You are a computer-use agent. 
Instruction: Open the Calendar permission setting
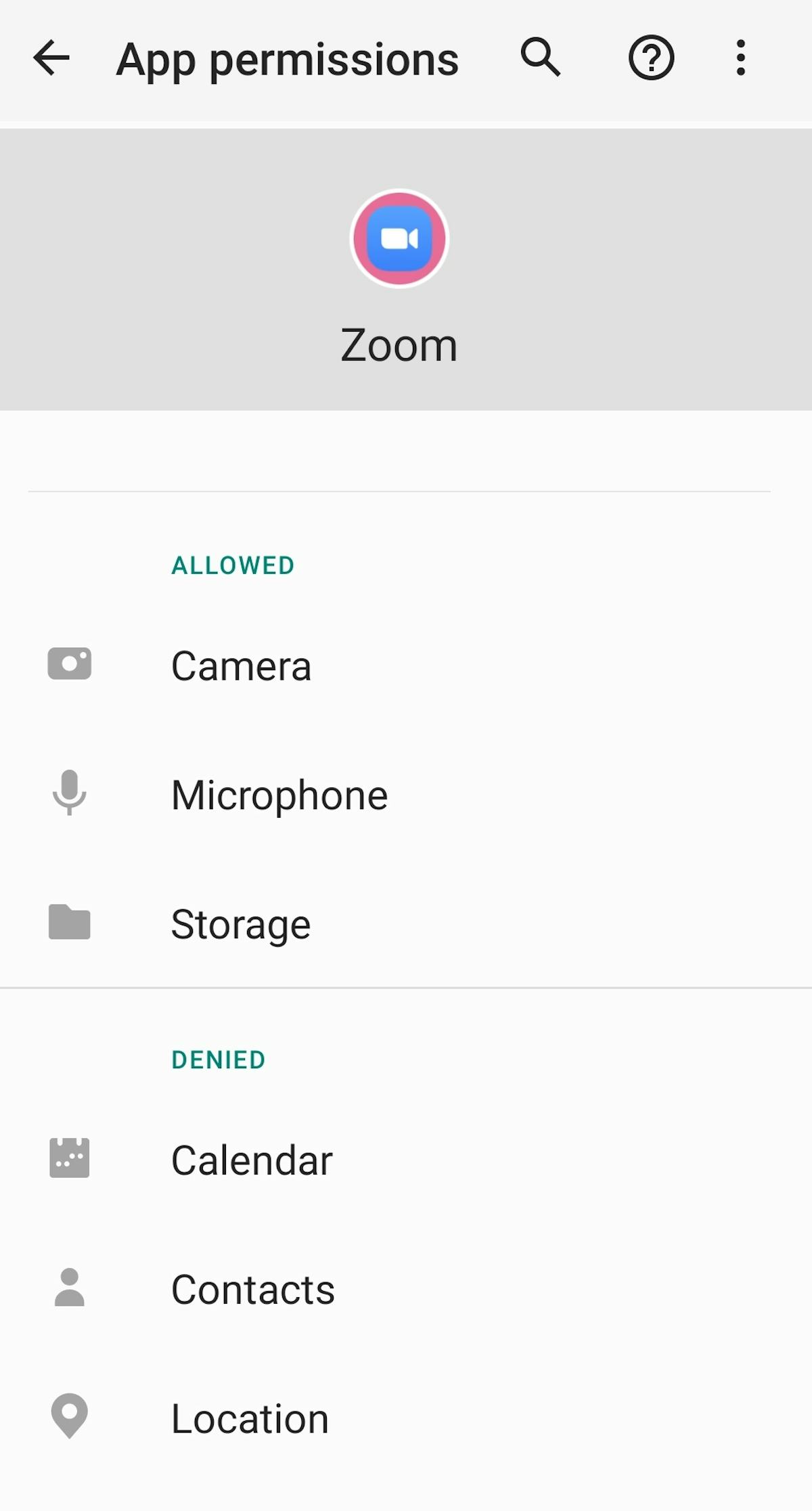[252, 1158]
